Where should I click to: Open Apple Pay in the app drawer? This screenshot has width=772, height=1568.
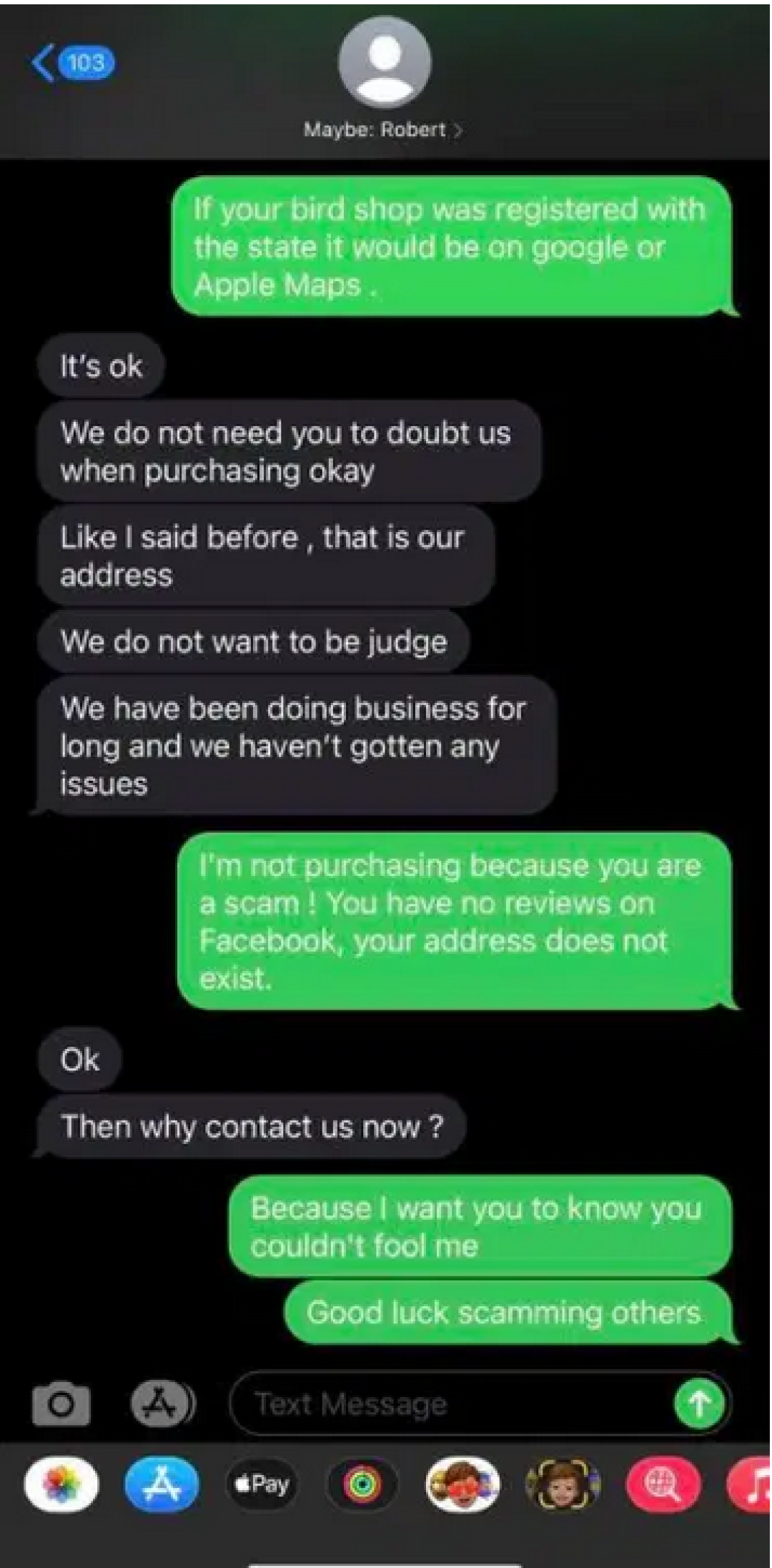coord(262,1486)
